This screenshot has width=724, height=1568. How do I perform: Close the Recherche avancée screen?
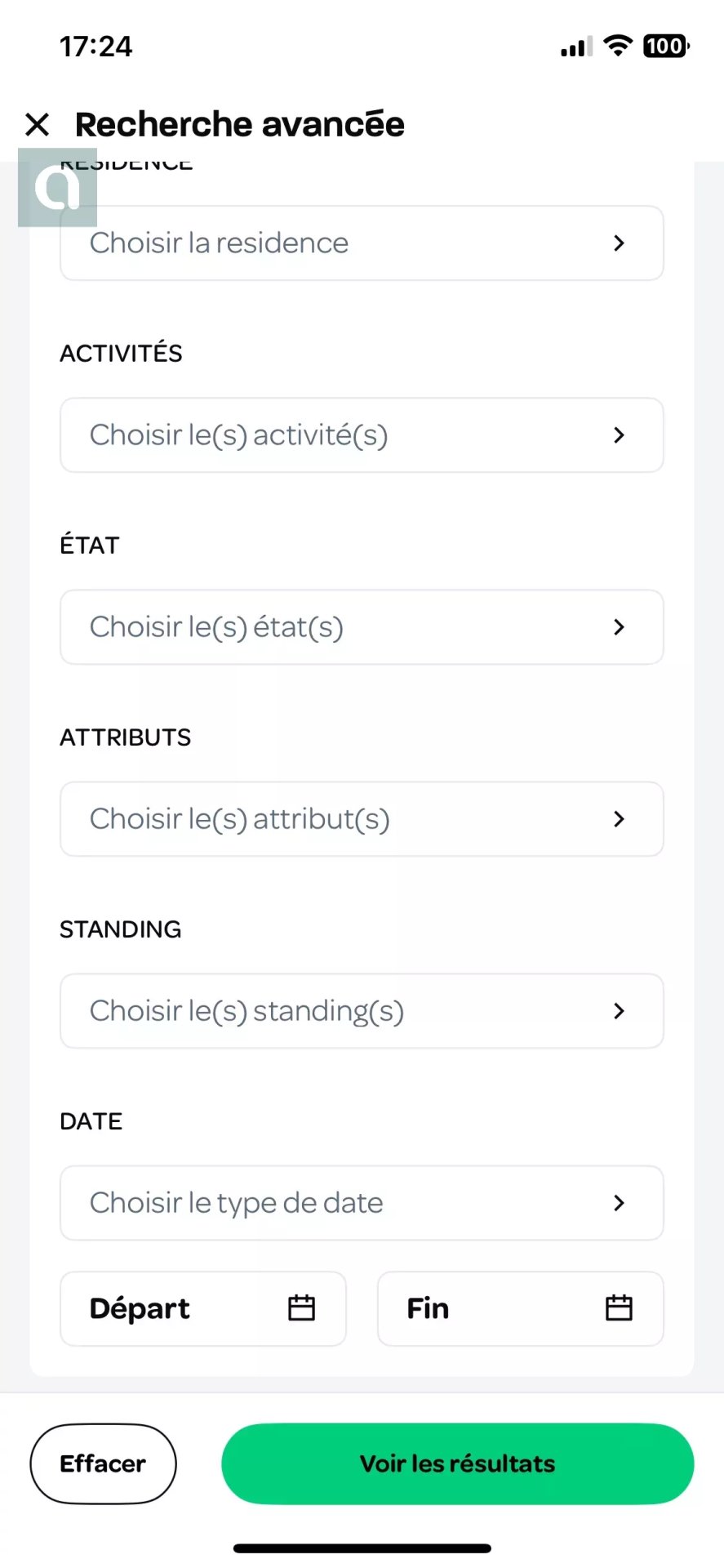pyautogui.click(x=38, y=125)
